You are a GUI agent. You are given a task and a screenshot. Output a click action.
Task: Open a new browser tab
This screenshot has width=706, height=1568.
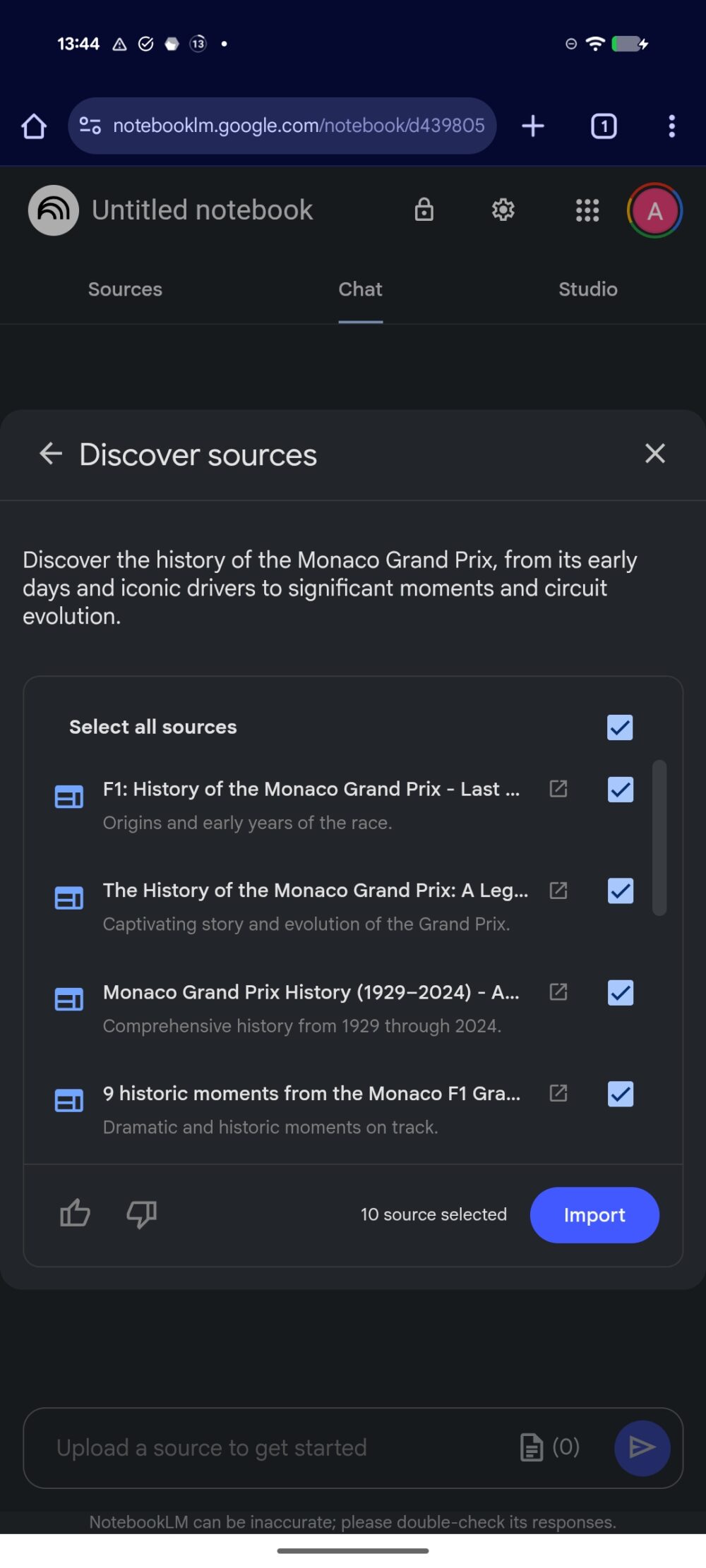coord(533,126)
